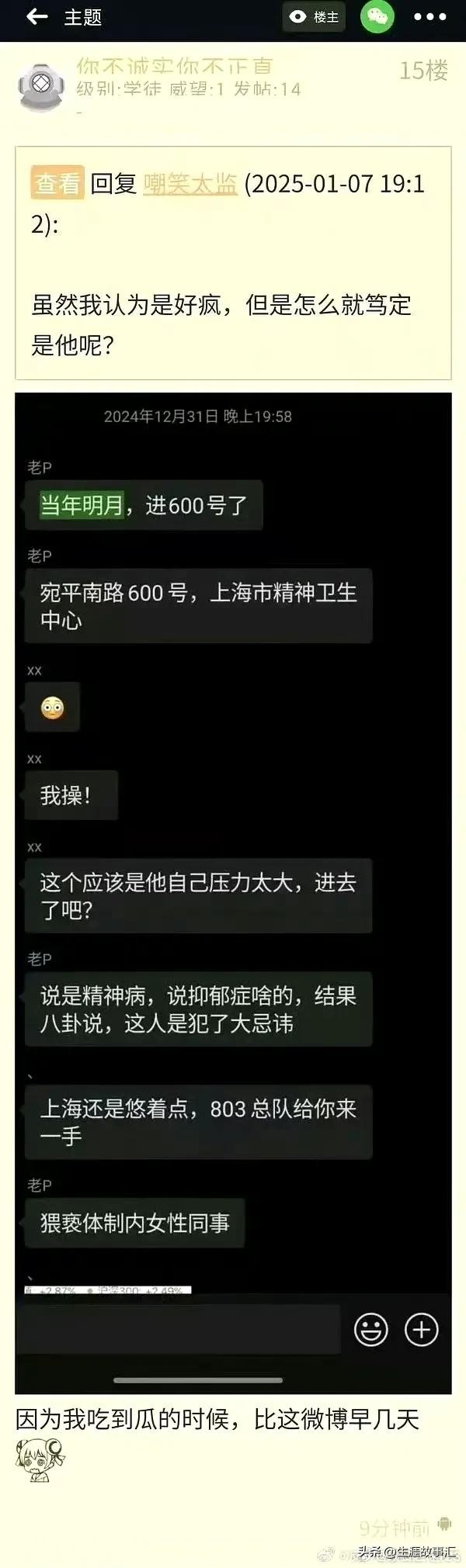Show only the 楼主 posts
Image resolution: width=466 pixels, height=1568 pixels.
(x=315, y=17)
